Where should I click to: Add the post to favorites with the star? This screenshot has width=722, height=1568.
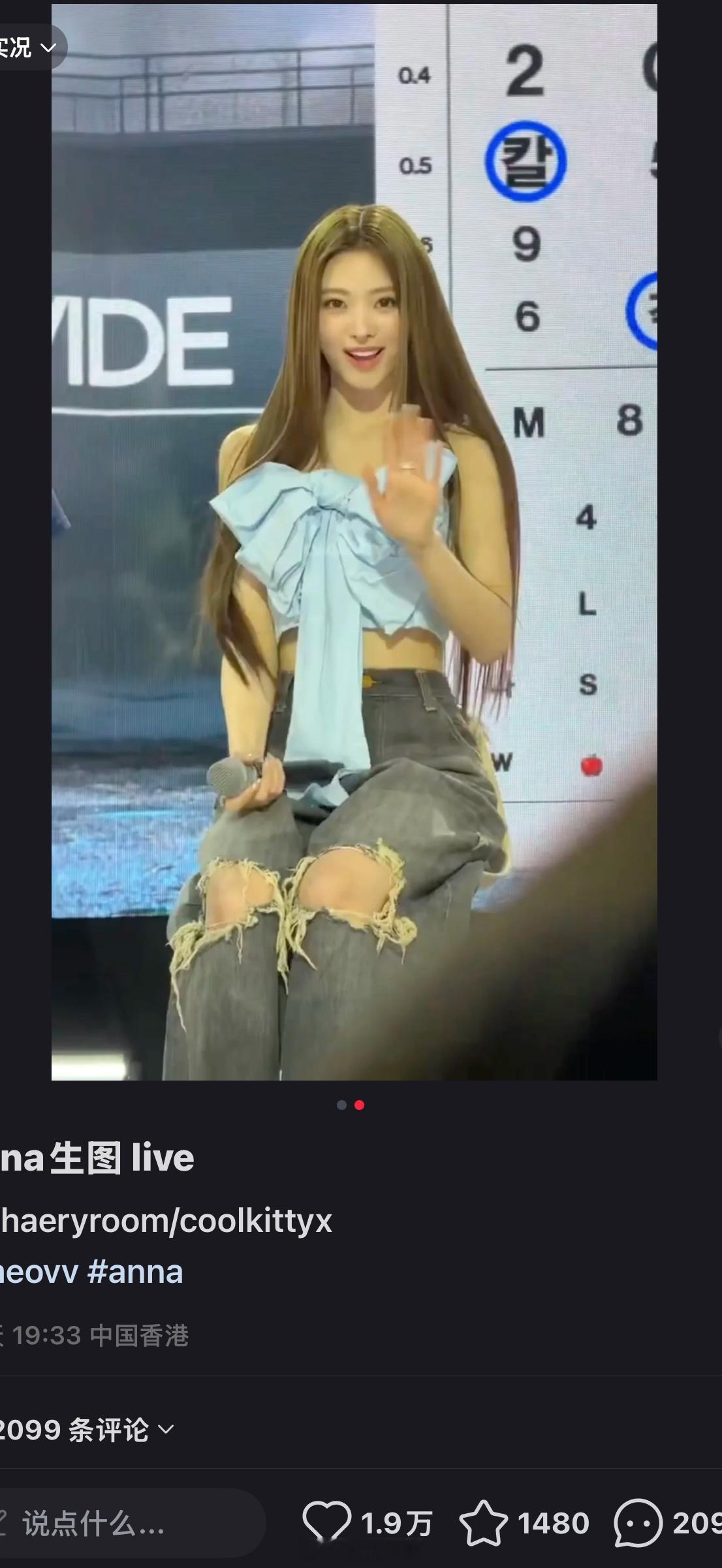(483, 1523)
